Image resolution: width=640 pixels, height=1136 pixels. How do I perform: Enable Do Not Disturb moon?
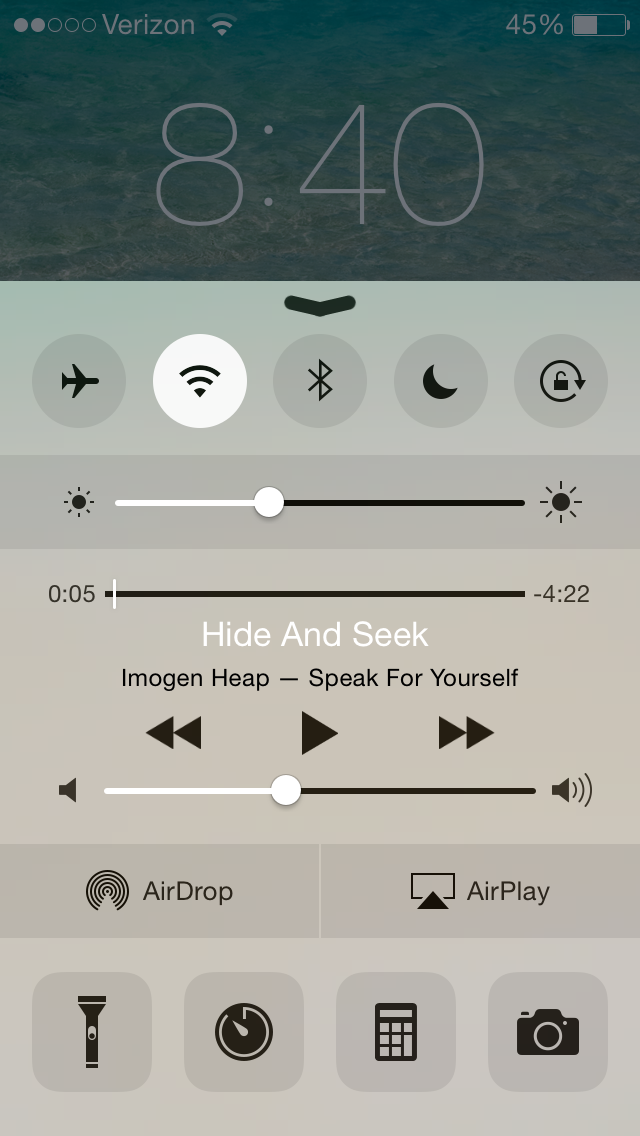[x=441, y=381]
